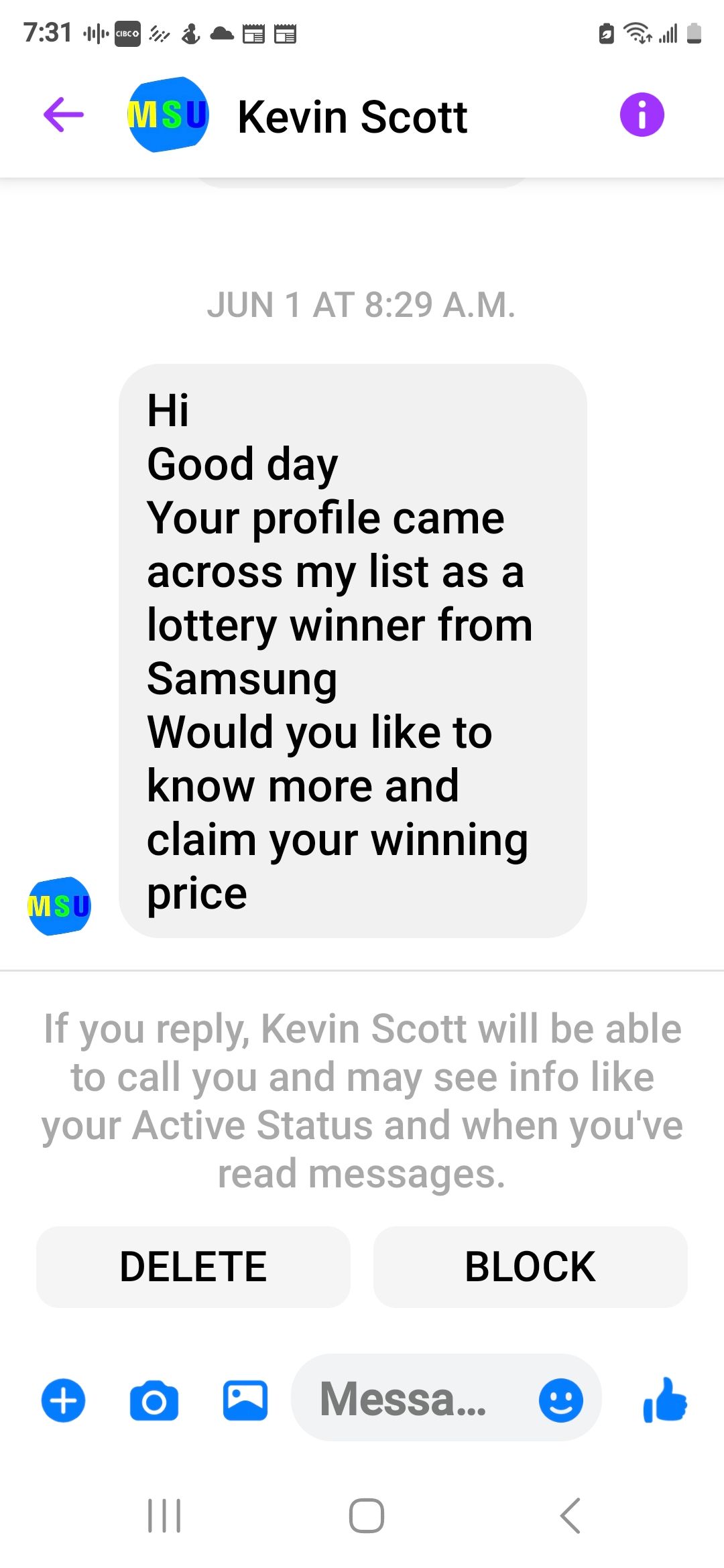
Task: Open the gallery image picker
Action: (x=245, y=1400)
